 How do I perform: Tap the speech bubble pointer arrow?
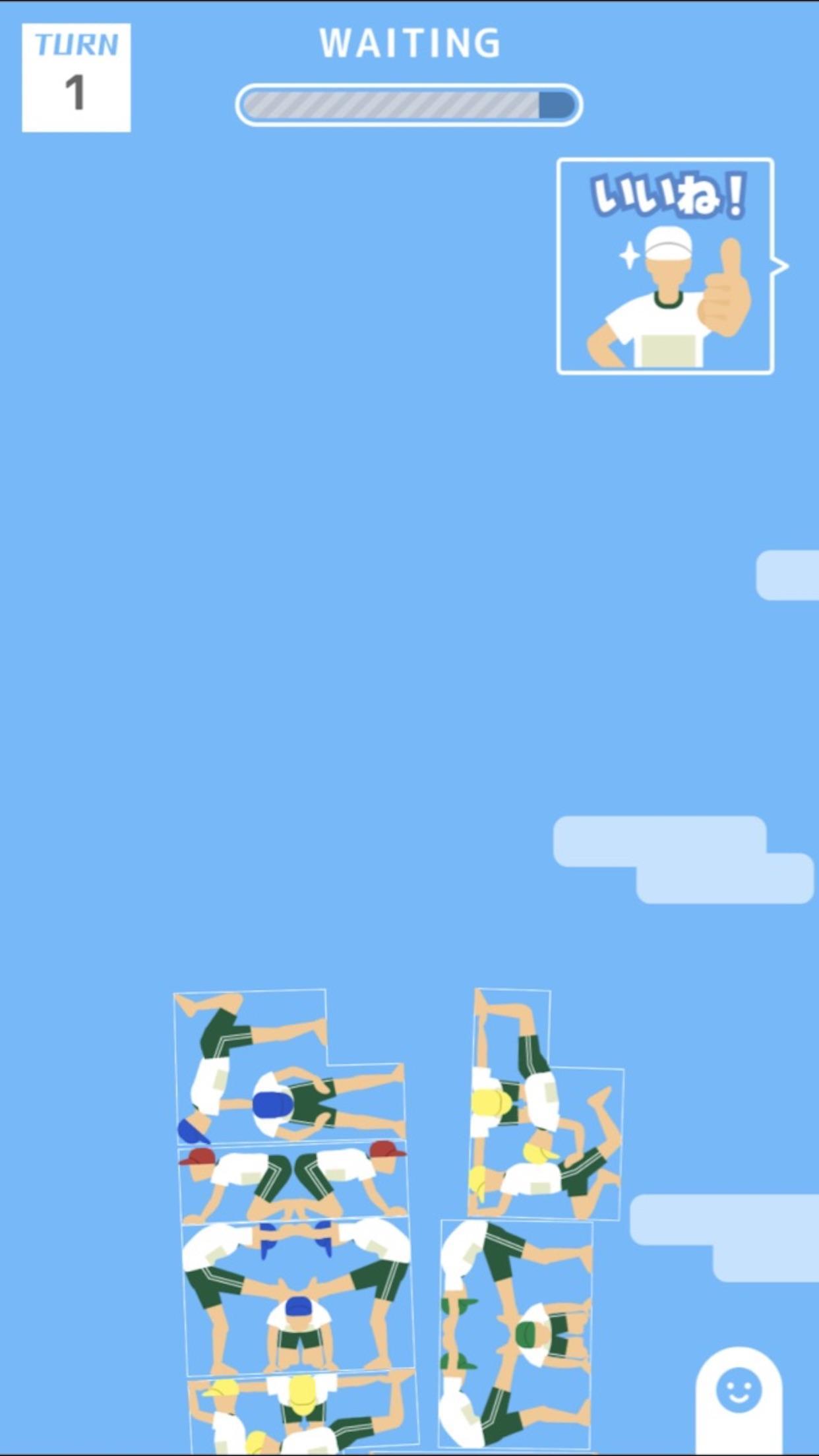[778, 264]
